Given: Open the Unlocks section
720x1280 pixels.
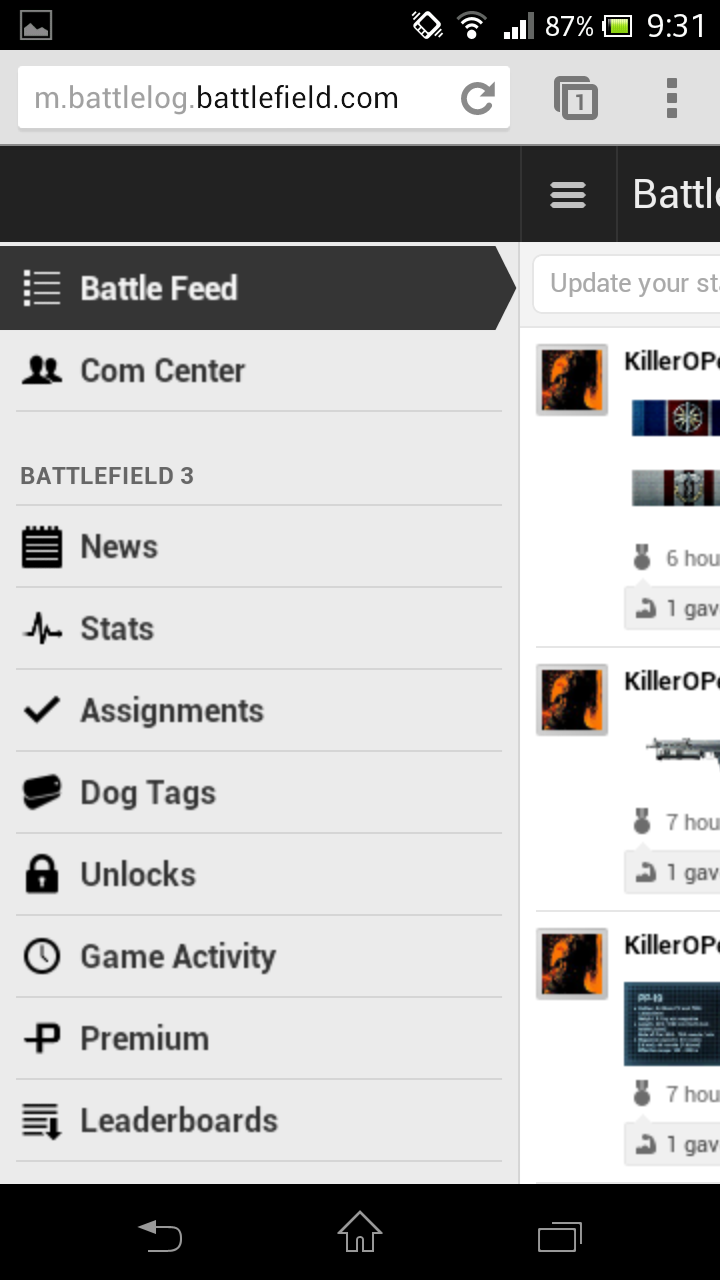Looking at the screenshot, I should pyautogui.click(x=259, y=875).
